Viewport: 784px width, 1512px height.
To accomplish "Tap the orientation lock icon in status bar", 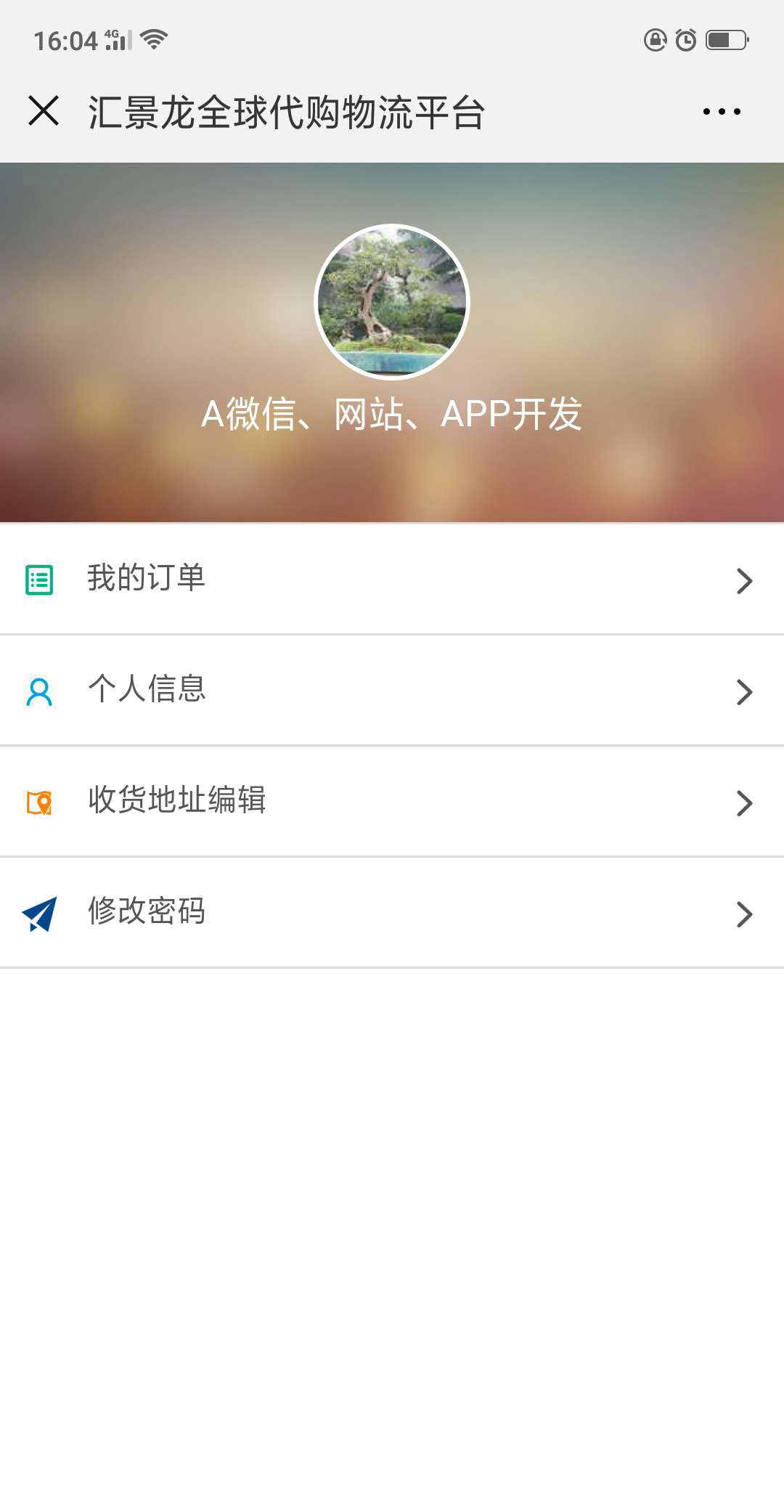I will click(654, 41).
